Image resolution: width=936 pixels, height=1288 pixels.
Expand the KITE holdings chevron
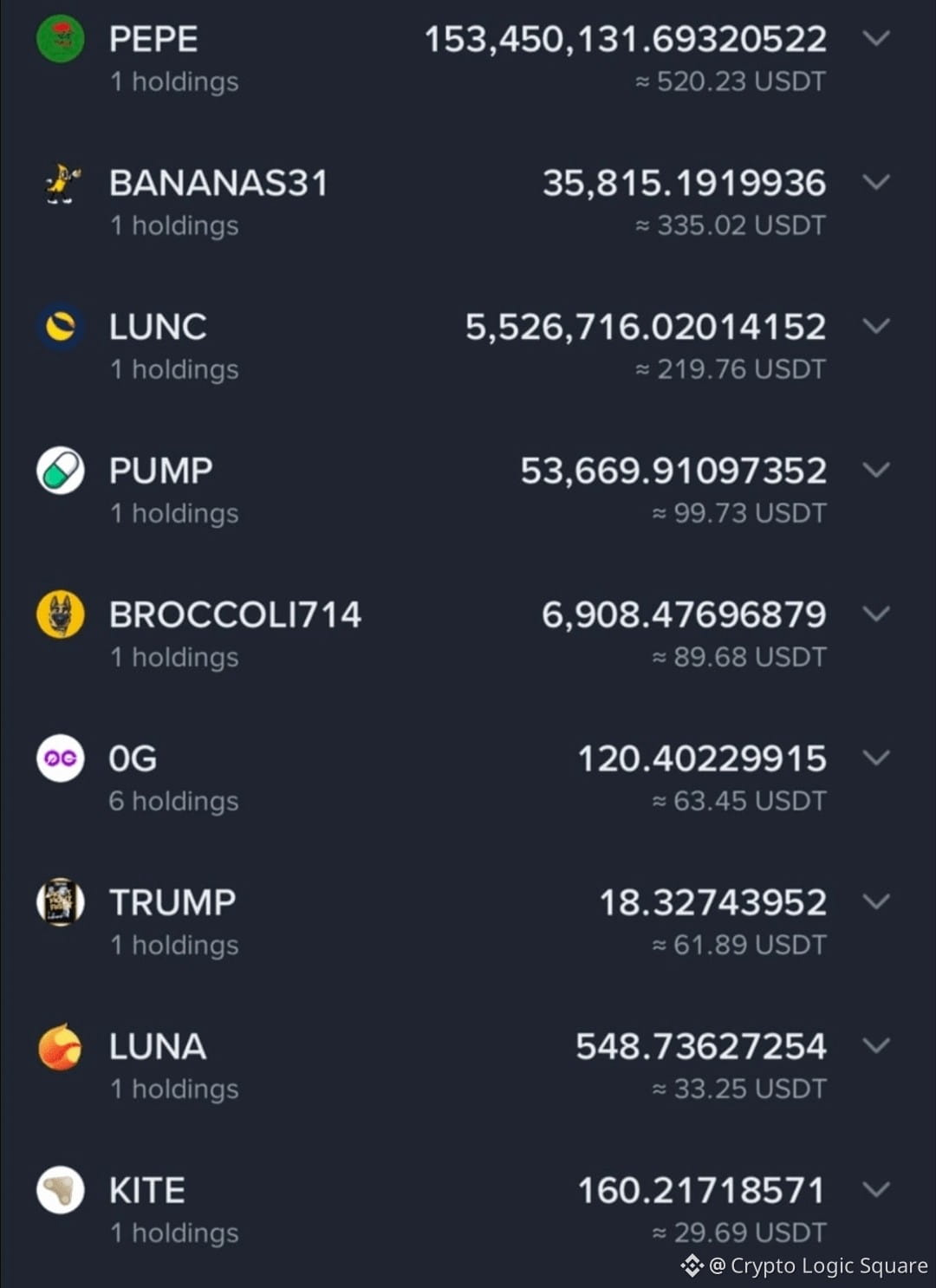click(x=876, y=1190)
